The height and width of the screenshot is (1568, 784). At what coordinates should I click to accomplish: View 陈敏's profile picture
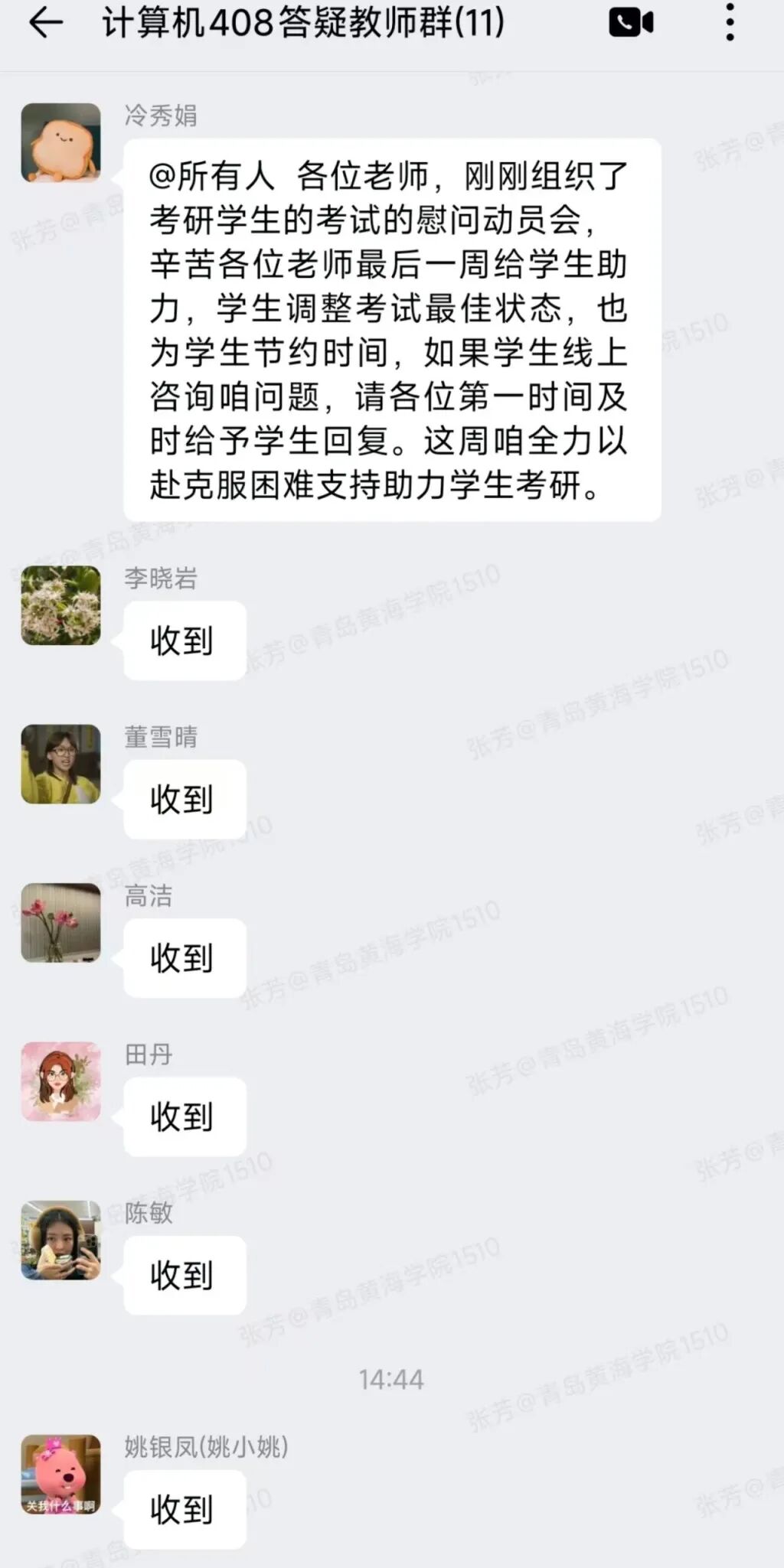pyautogui.click(x=60, y=1240)
